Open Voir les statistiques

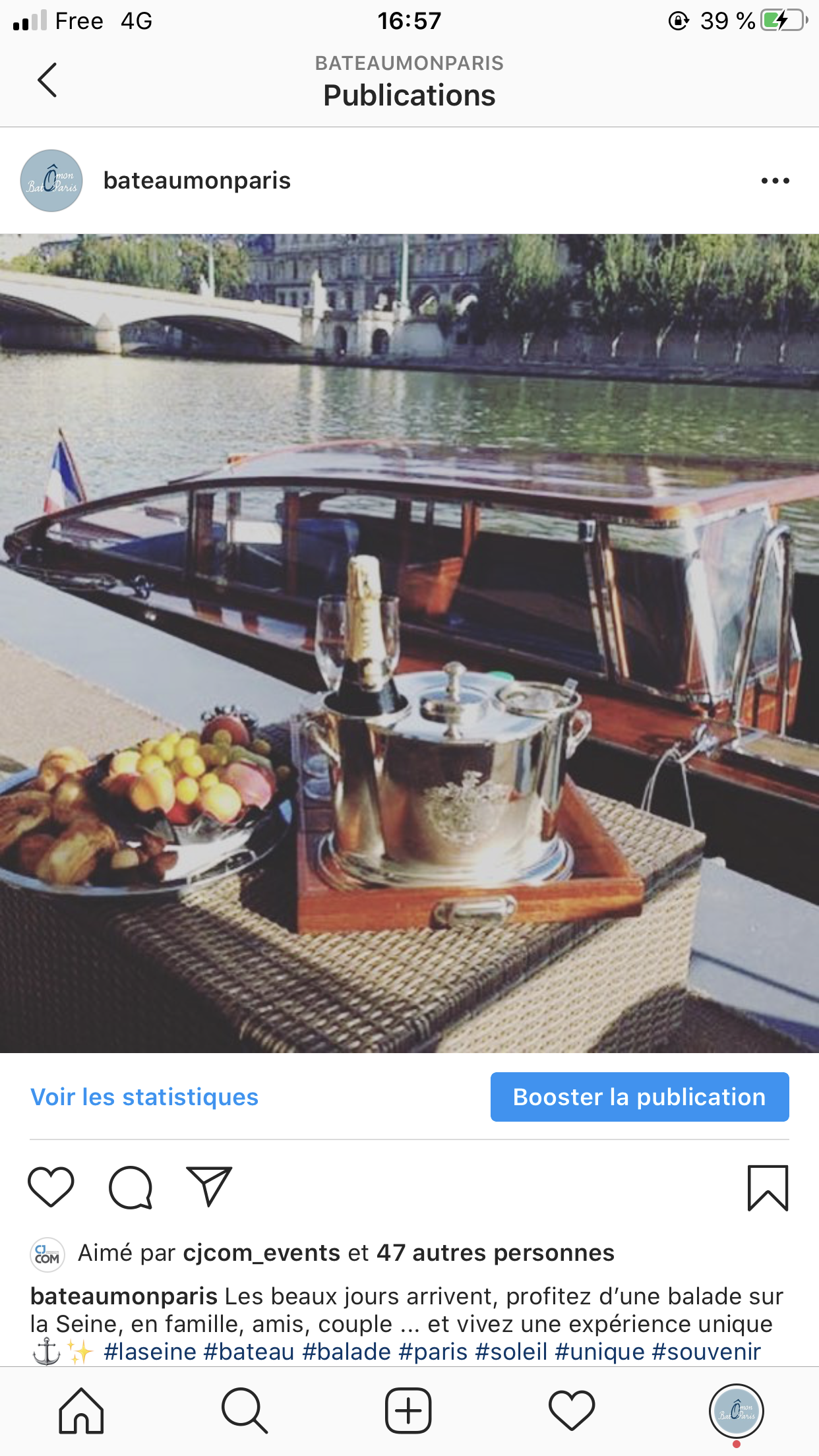pos(144,1097)
